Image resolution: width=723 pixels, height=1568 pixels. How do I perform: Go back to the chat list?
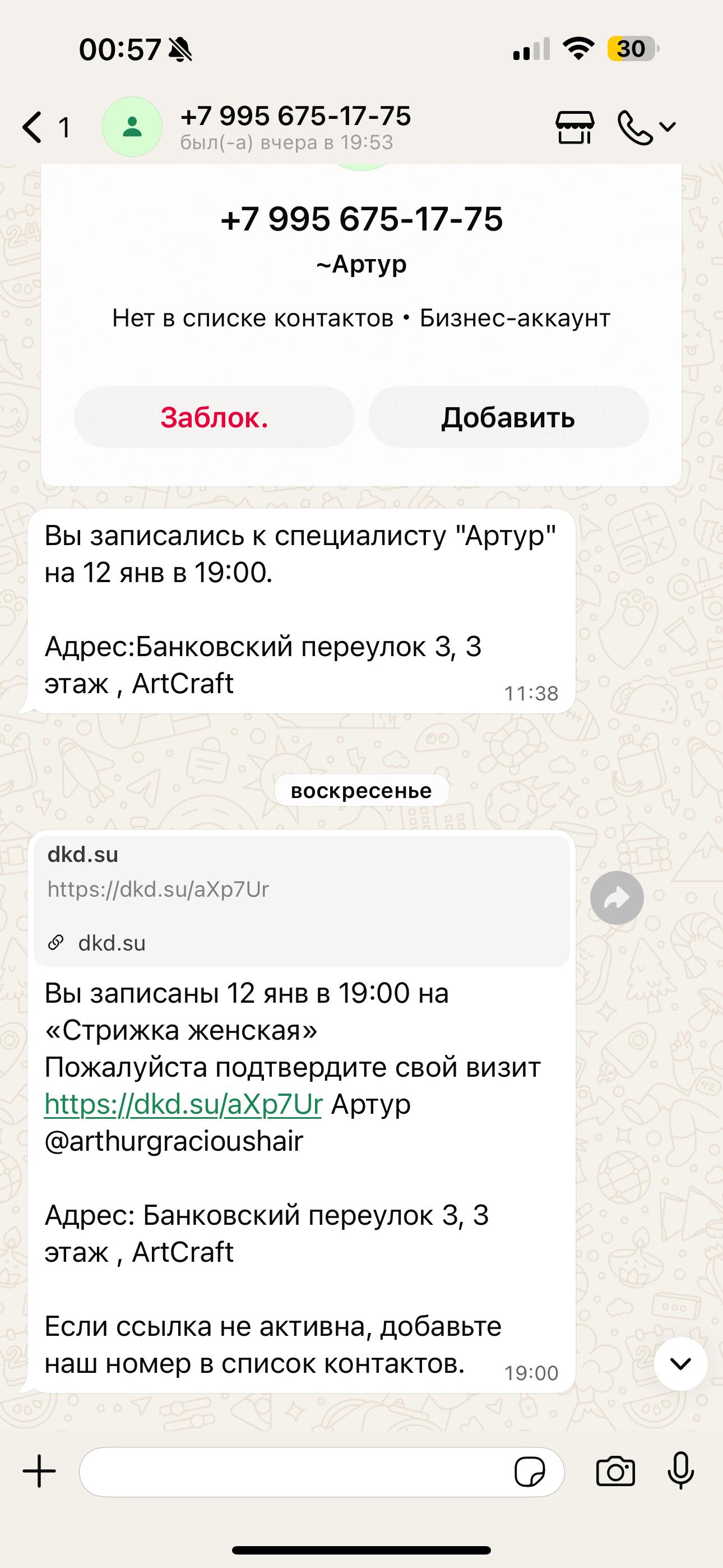(x=34, y=127)
